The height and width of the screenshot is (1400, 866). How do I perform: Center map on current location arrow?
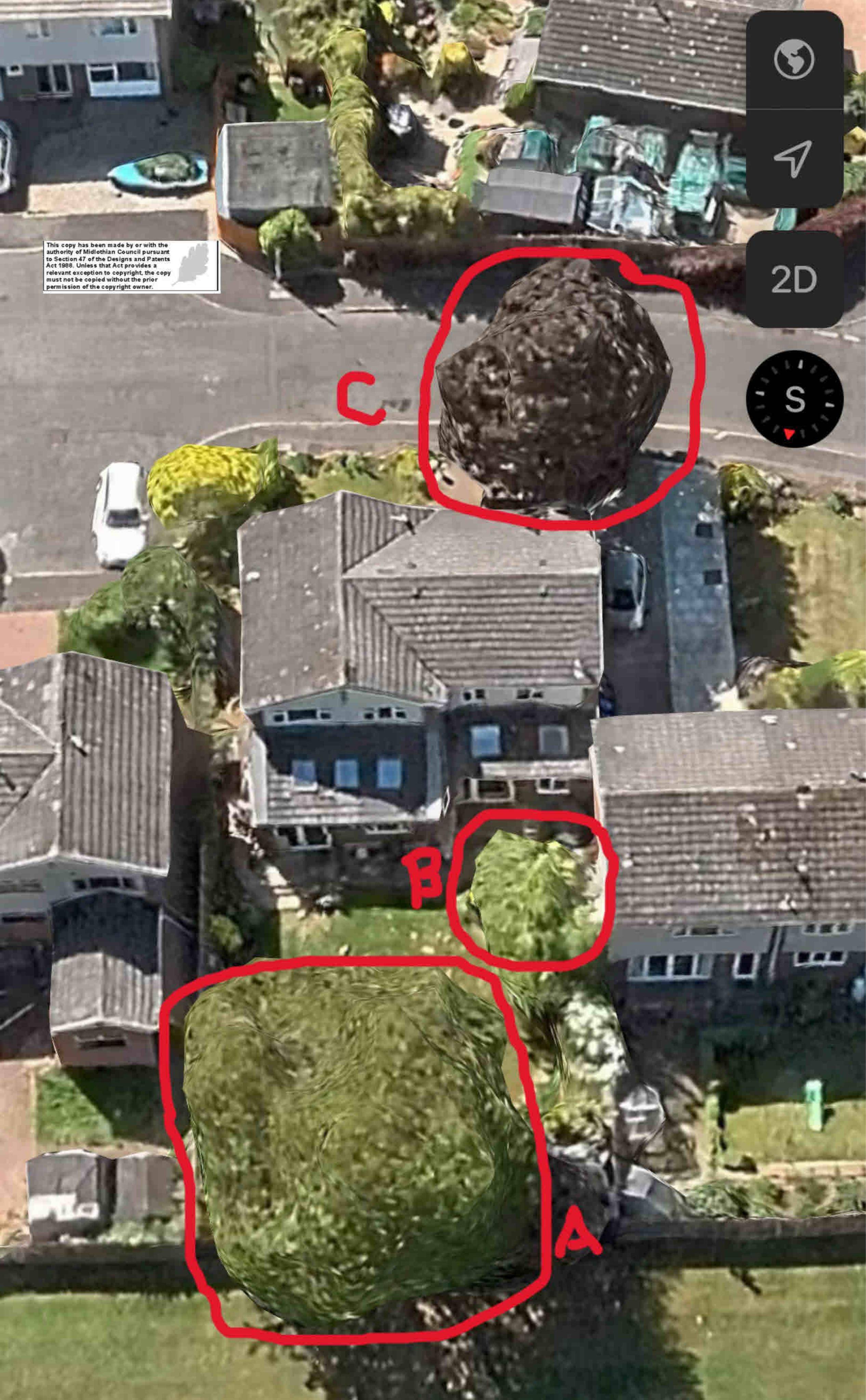(795, 158)
